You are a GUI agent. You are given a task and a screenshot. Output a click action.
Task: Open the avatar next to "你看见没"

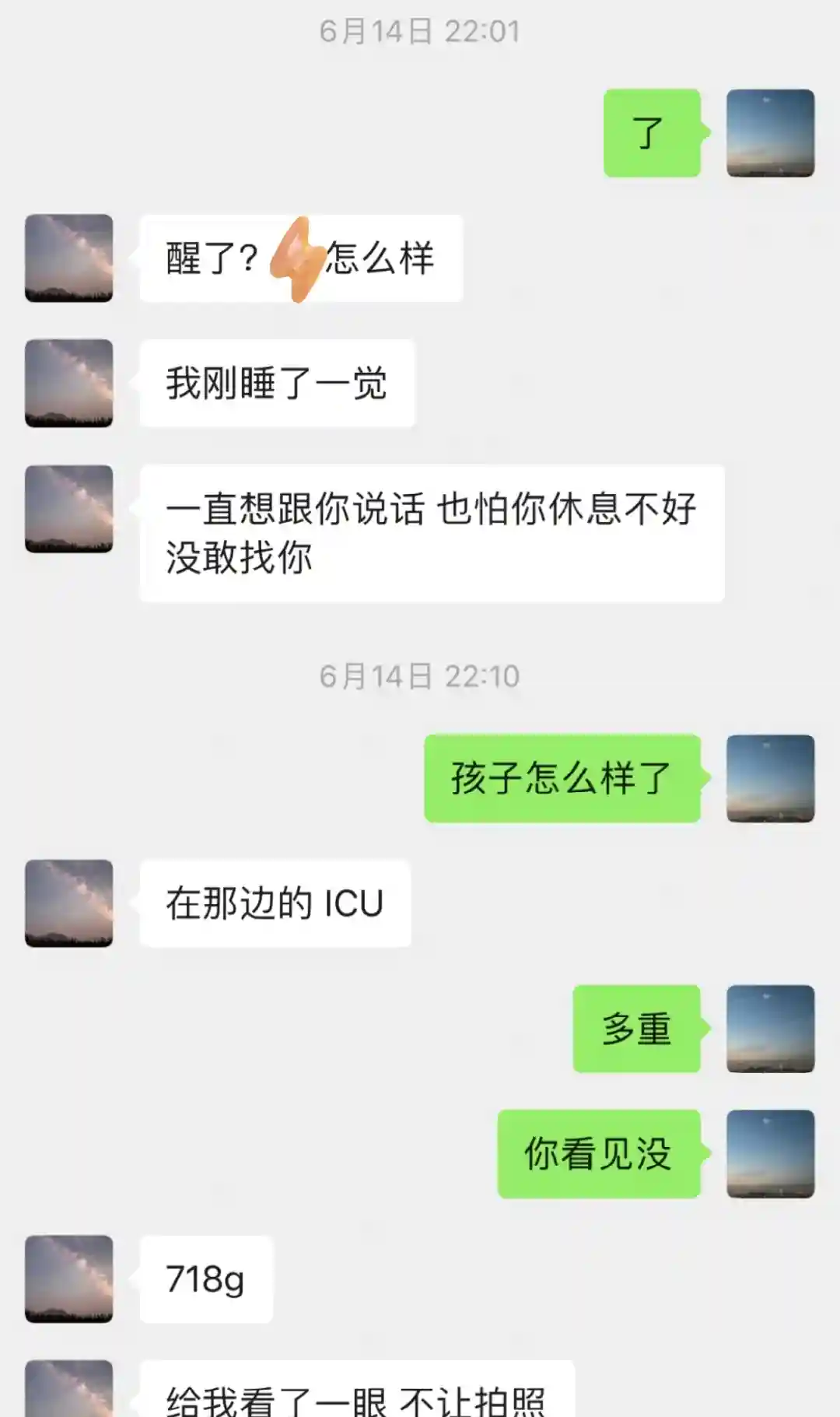click(770, 1153)
